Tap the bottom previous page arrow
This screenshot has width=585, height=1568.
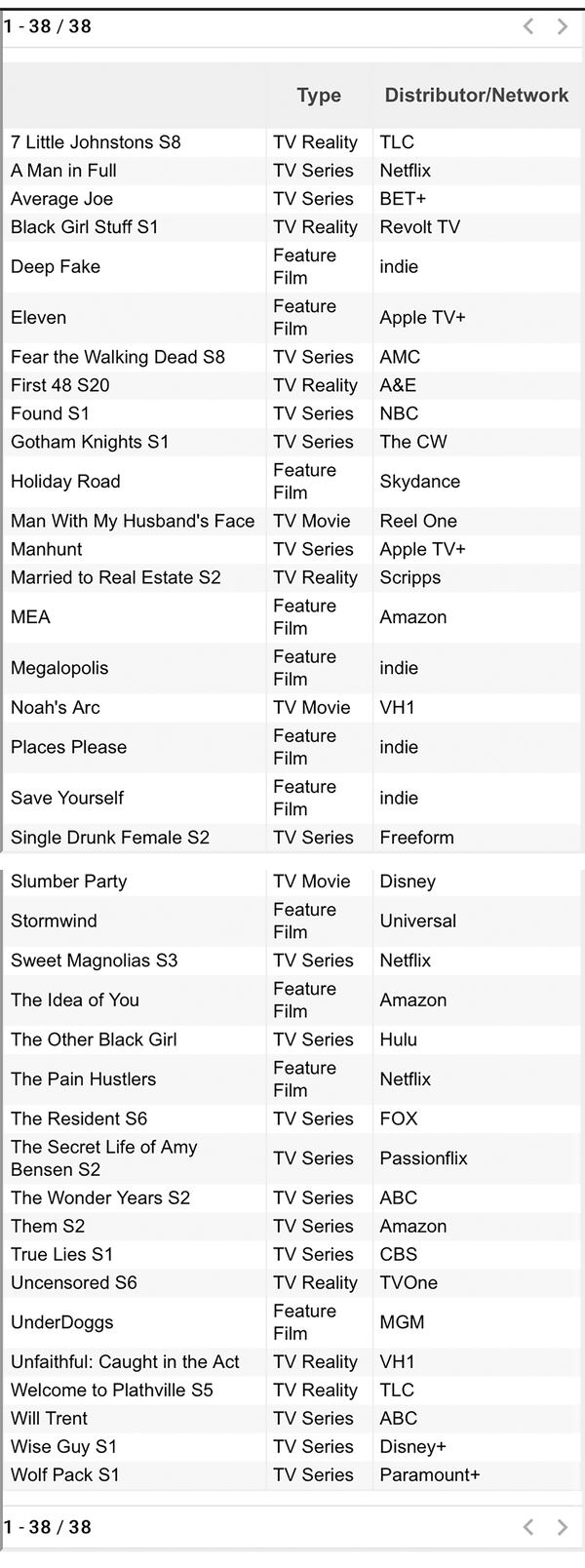pyautogui.click(x=528, y=1527)
